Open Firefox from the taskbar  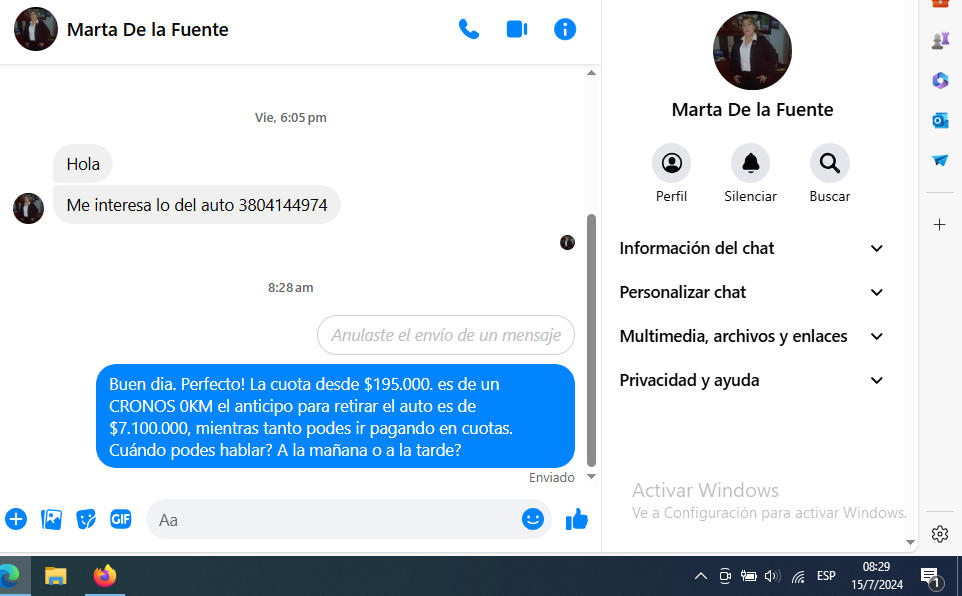click(x=105, y=576)
